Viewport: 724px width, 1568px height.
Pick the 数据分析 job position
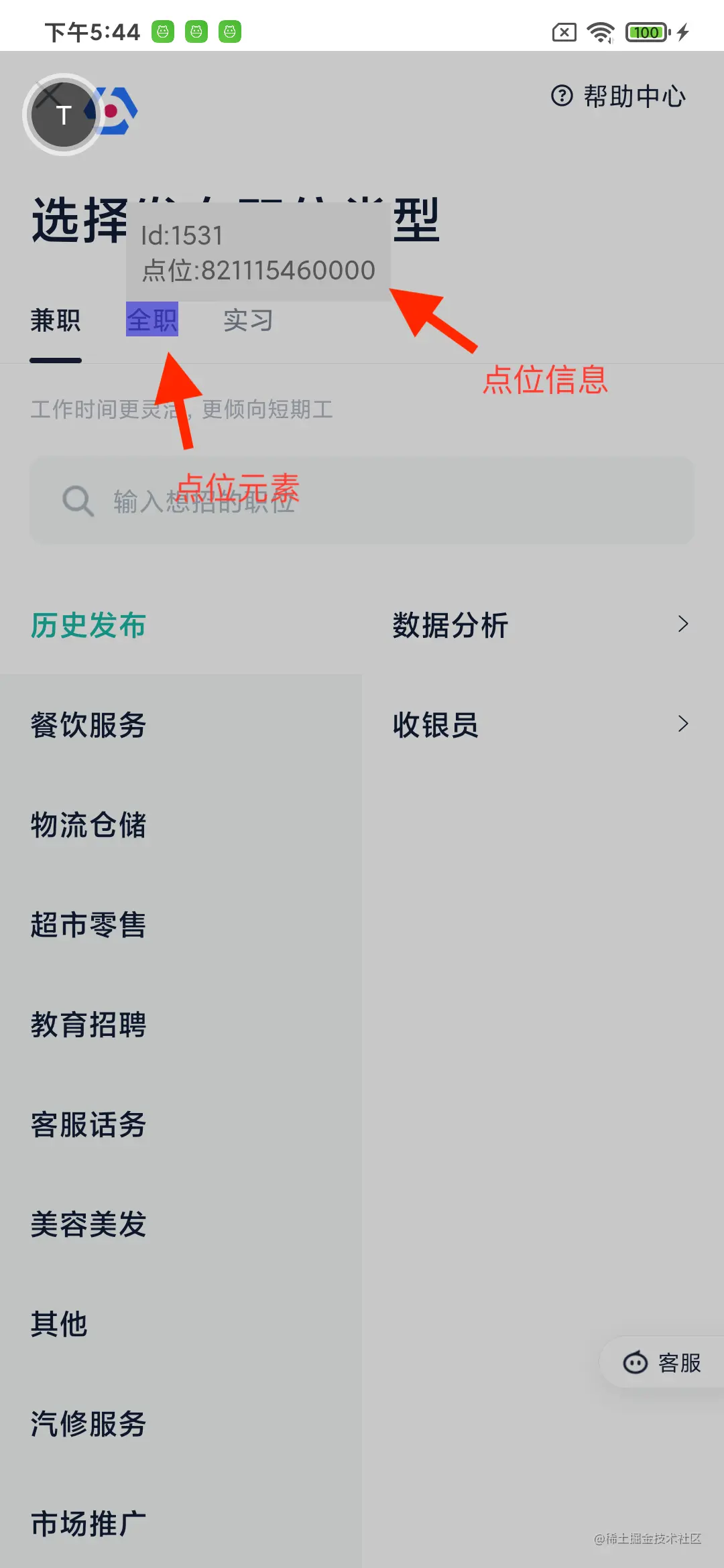point(540,625)
